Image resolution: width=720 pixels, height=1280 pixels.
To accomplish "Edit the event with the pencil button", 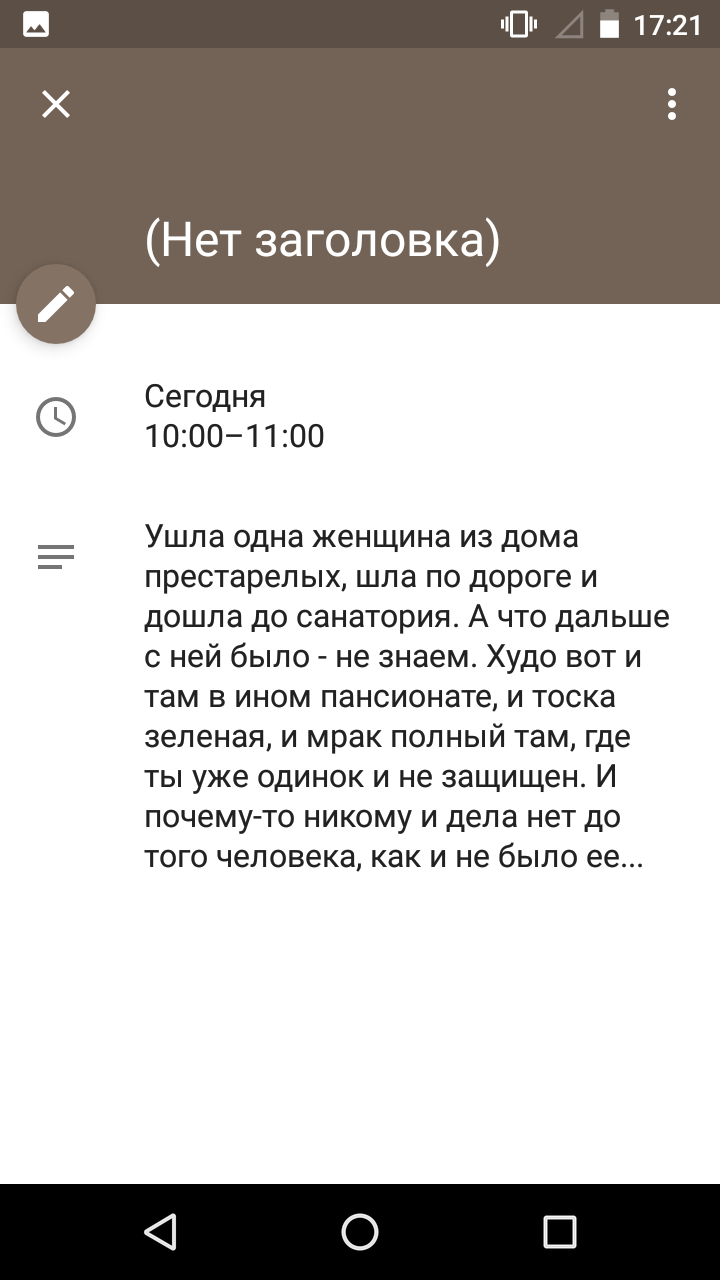I will [x=56, y=304].
